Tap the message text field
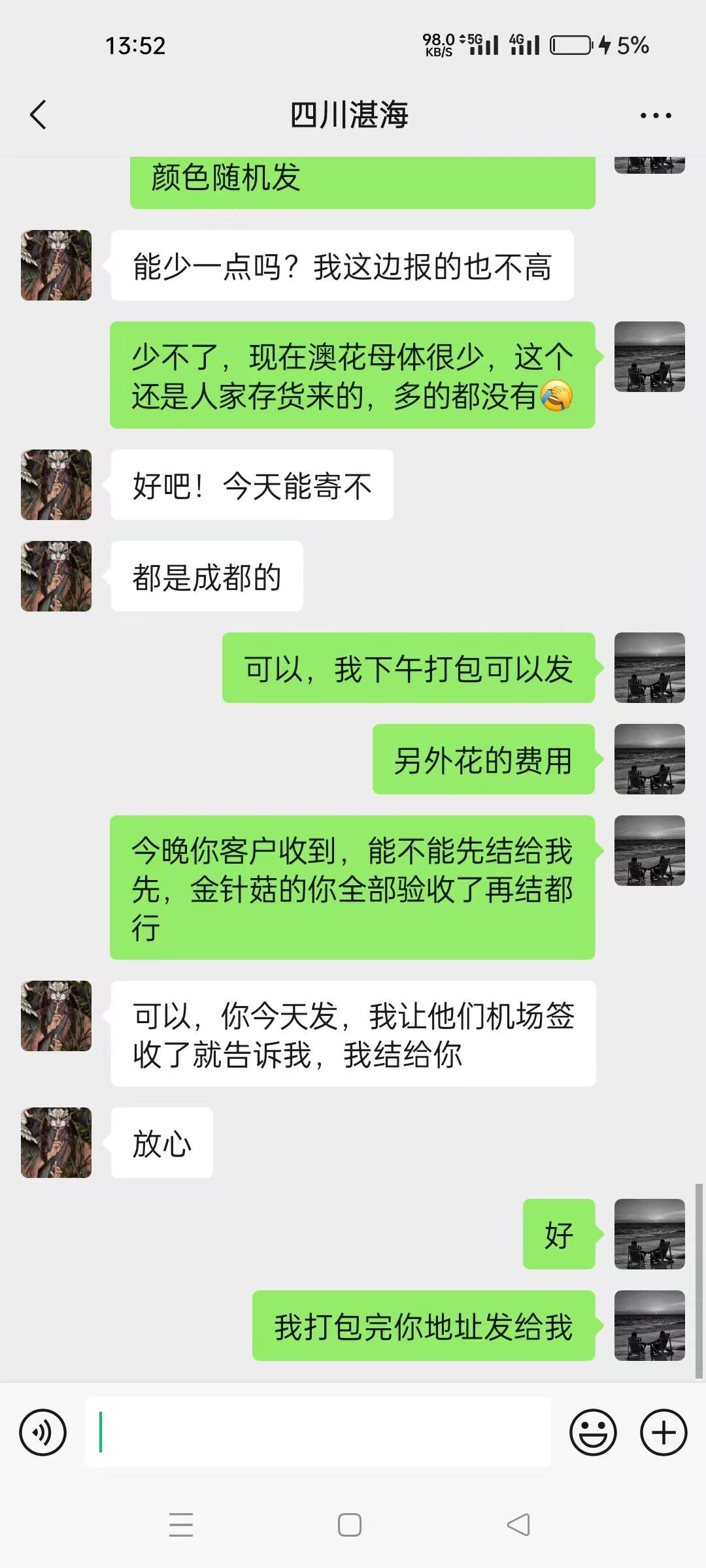This screenshot has width=706, height=1568. tap(318, 1433)
